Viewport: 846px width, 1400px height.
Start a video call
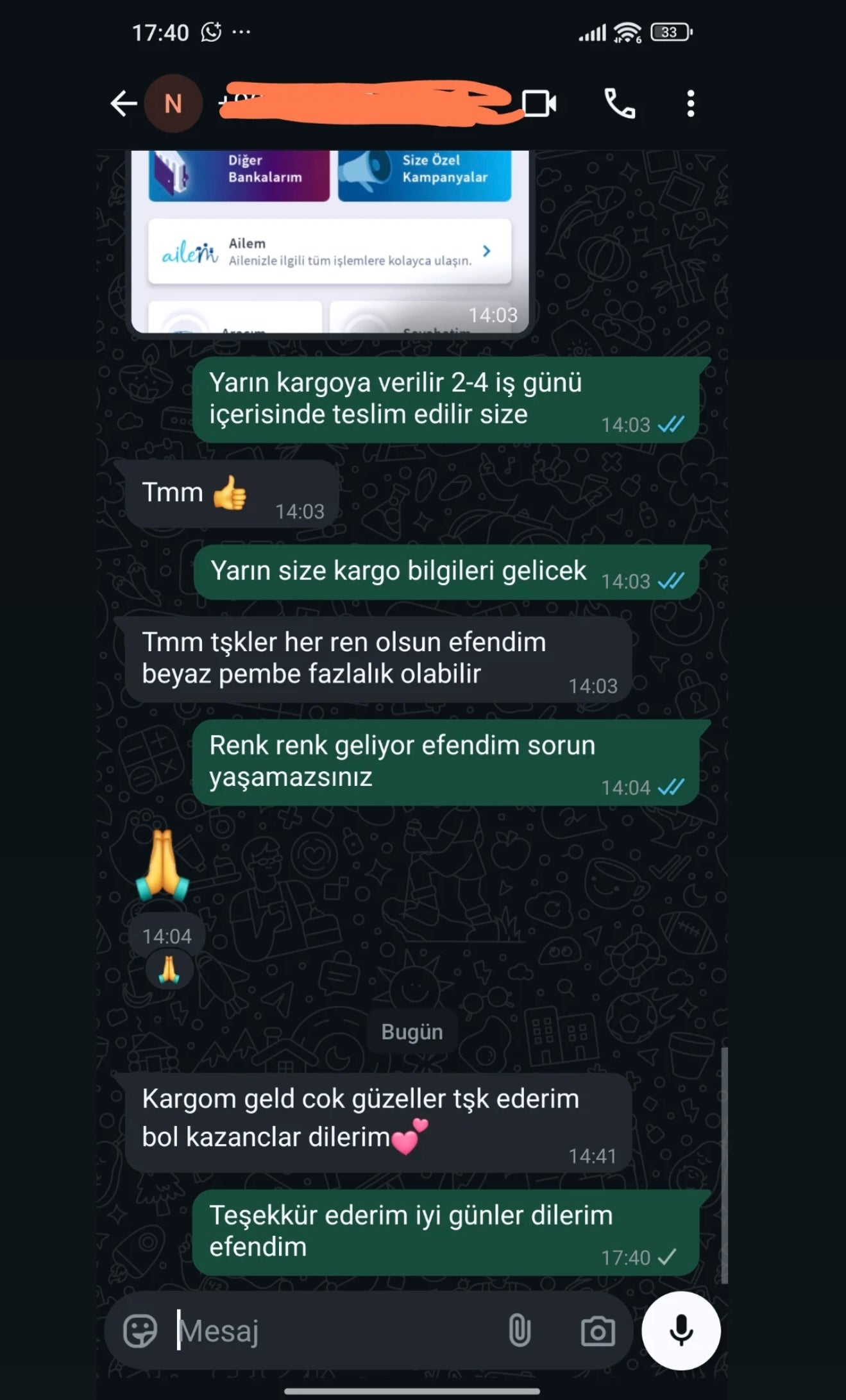539,103
